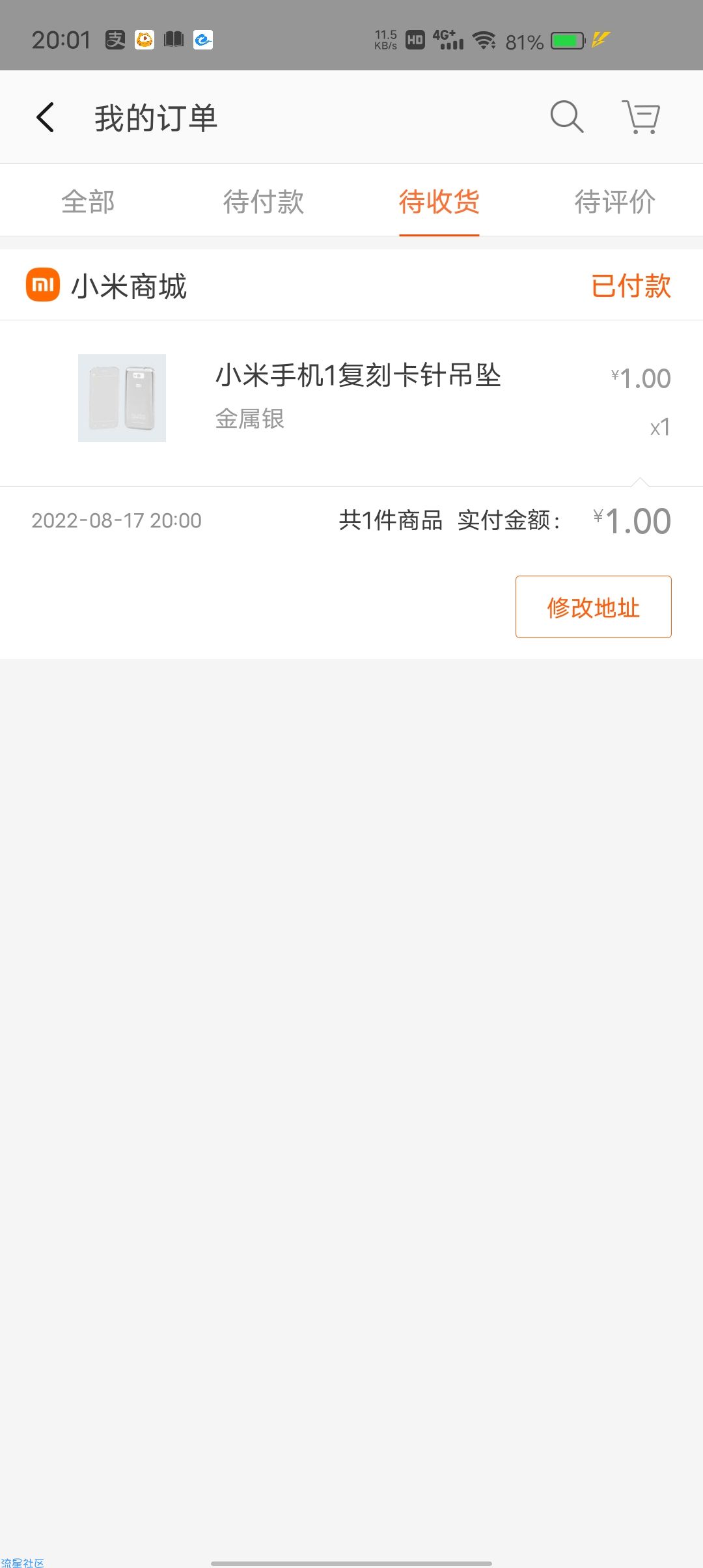Image resolution: width=703 pixels, height=1568 pixels.
Task: Select the 待收货 tab
Action: 439,201
